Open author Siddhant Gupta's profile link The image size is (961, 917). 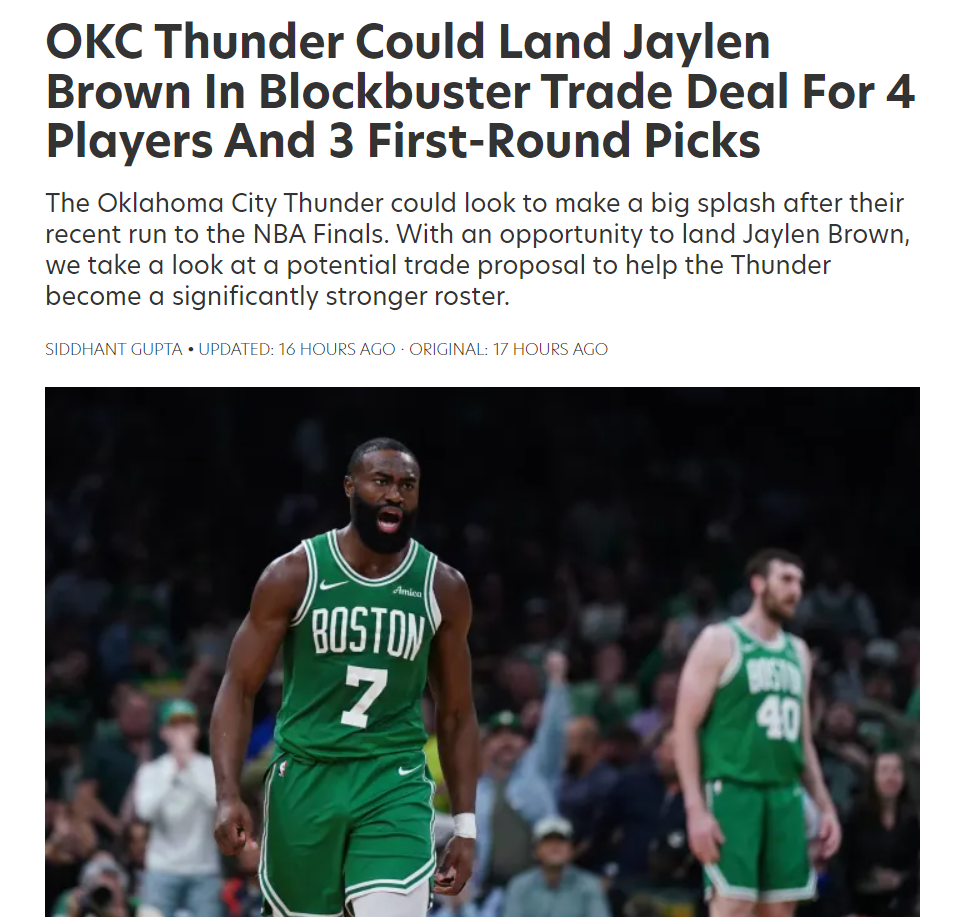point(114,349)
